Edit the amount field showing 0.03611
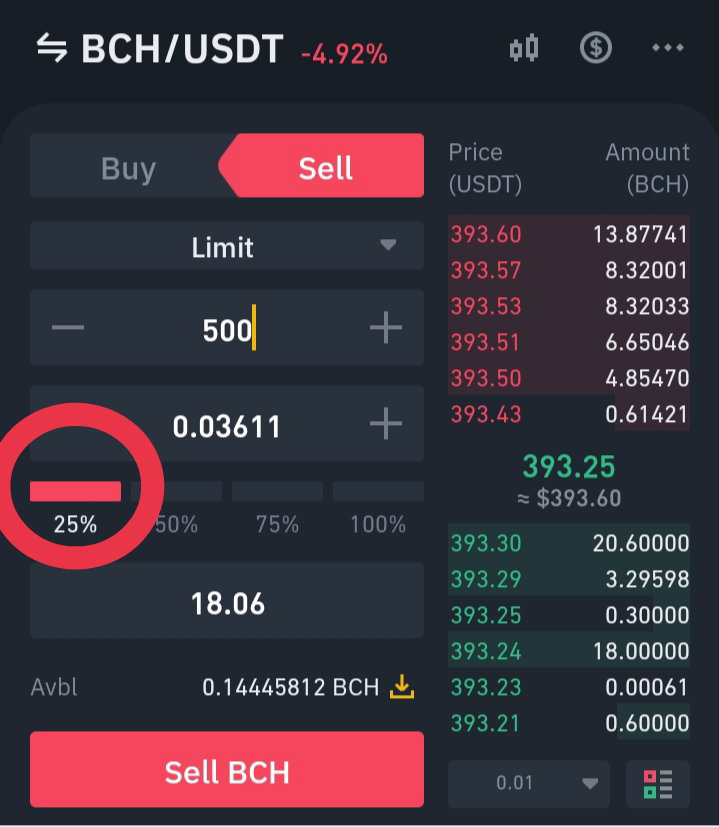 pos(227,426)
